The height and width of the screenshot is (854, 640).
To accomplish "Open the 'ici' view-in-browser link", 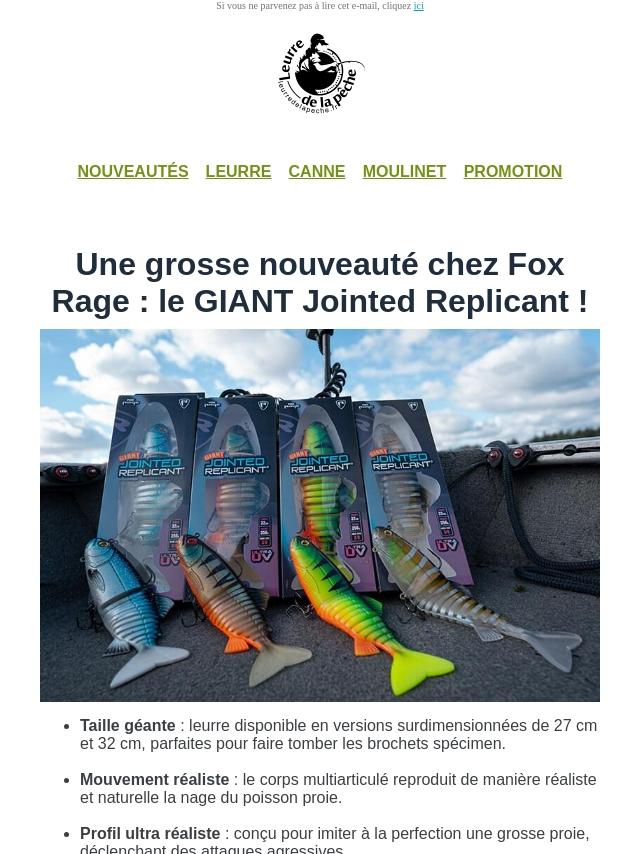I will pos(418,6).
